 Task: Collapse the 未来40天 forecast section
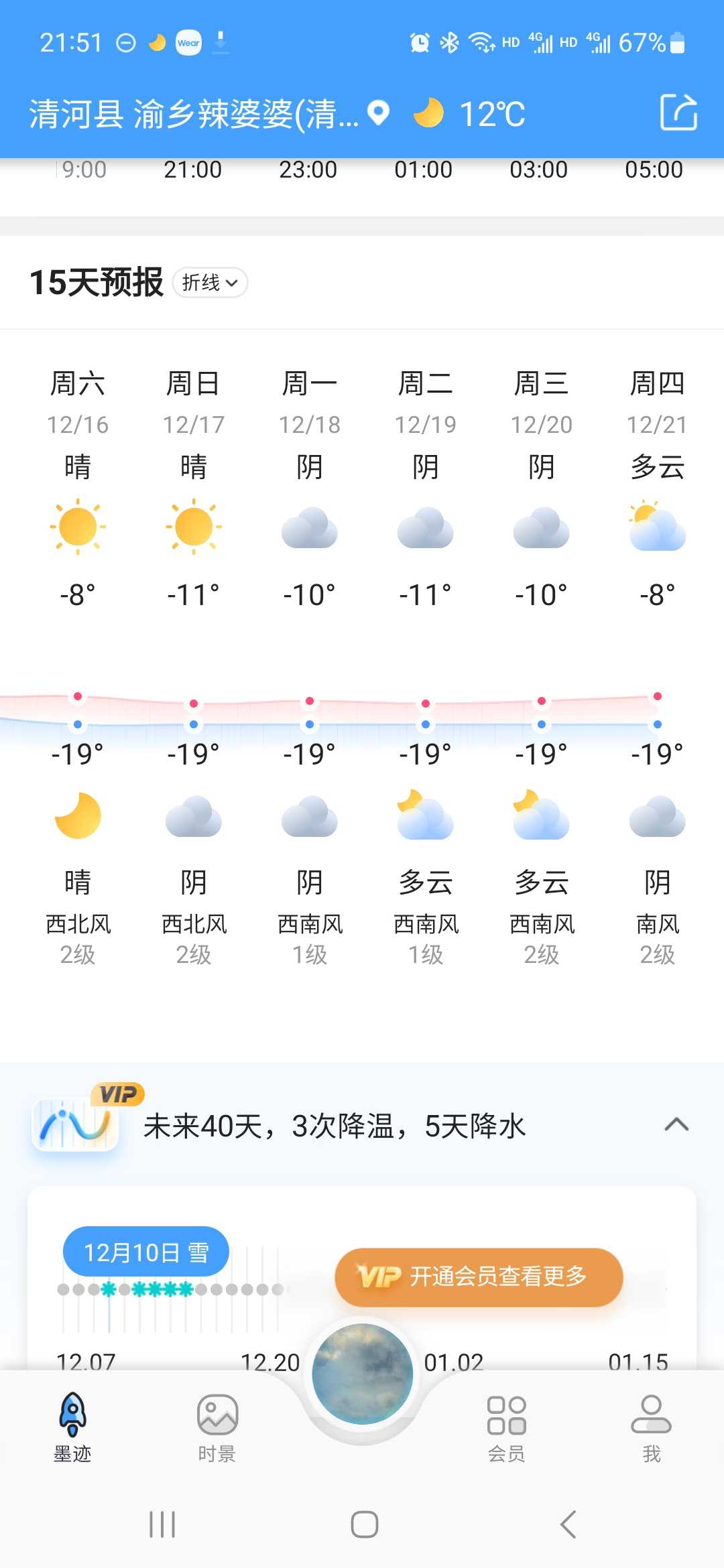[676, 1124]
